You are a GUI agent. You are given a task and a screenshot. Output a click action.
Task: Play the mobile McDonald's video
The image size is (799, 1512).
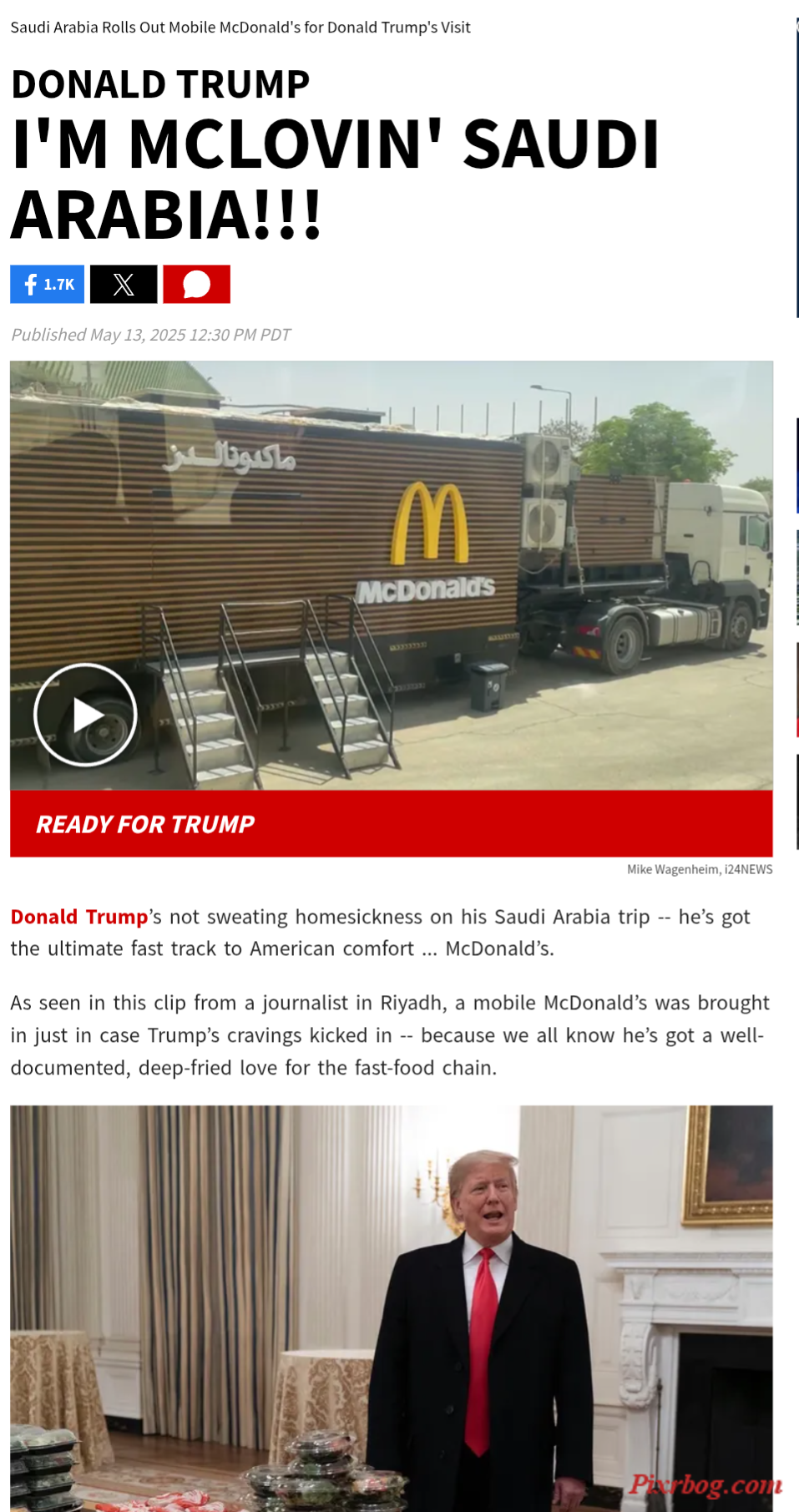85,715
